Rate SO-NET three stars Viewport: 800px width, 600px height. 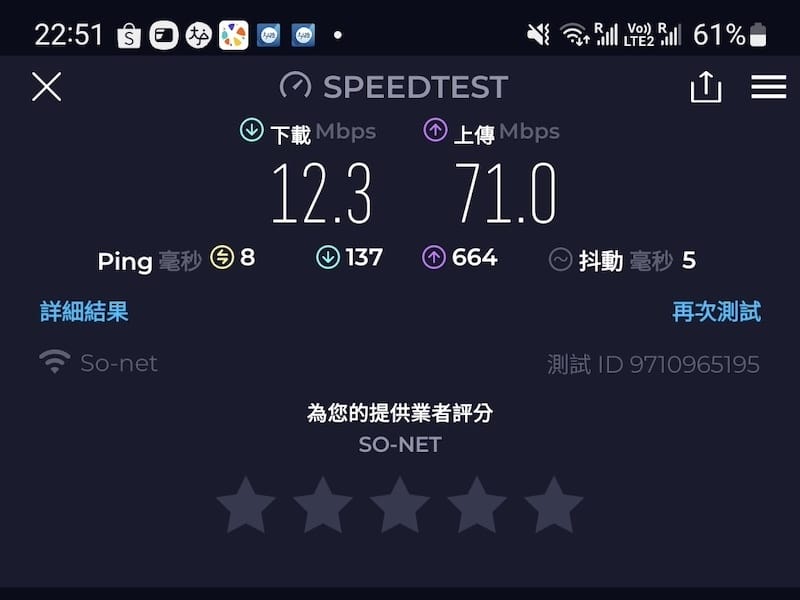tap(400, 505)
